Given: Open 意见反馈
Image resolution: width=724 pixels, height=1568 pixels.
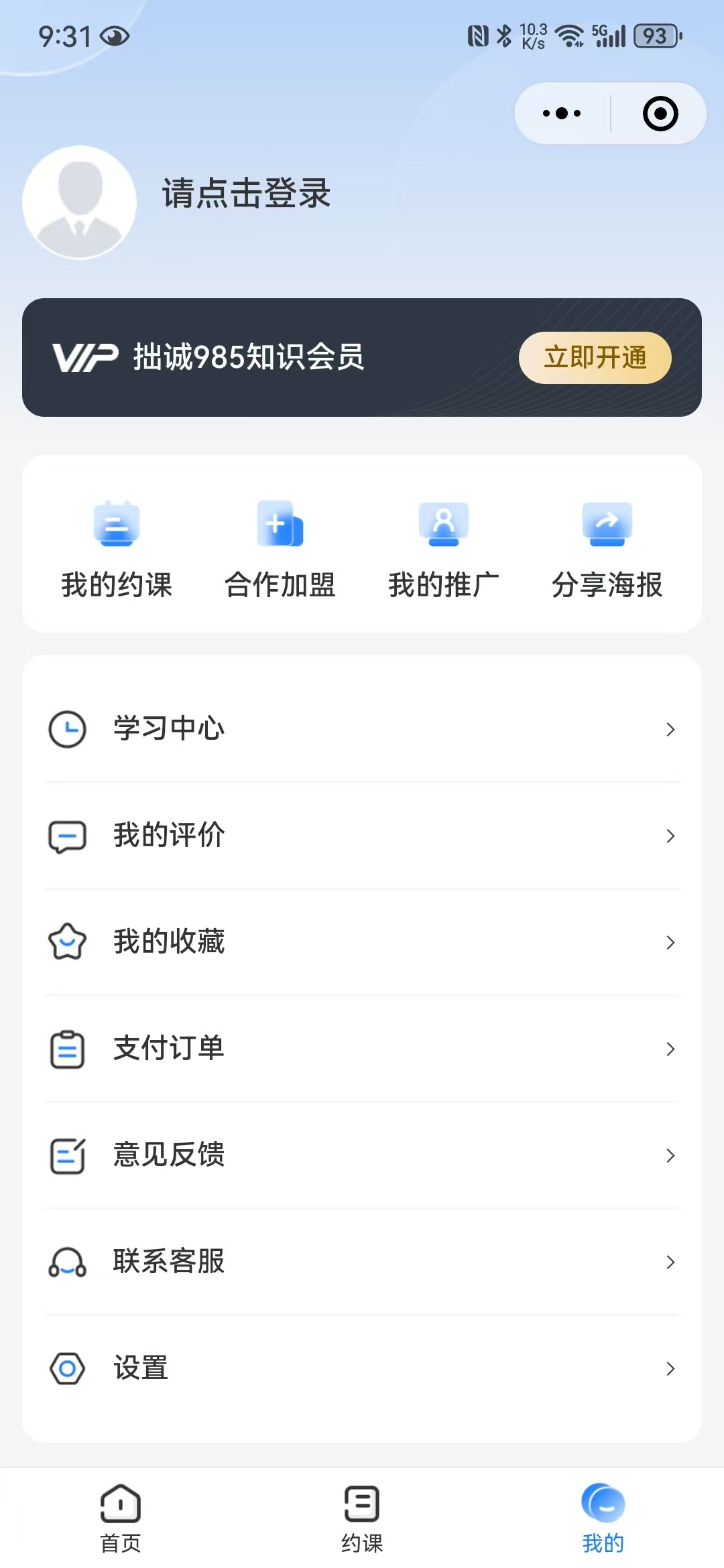Looking at the screenshot, I should pos(362,1155).
